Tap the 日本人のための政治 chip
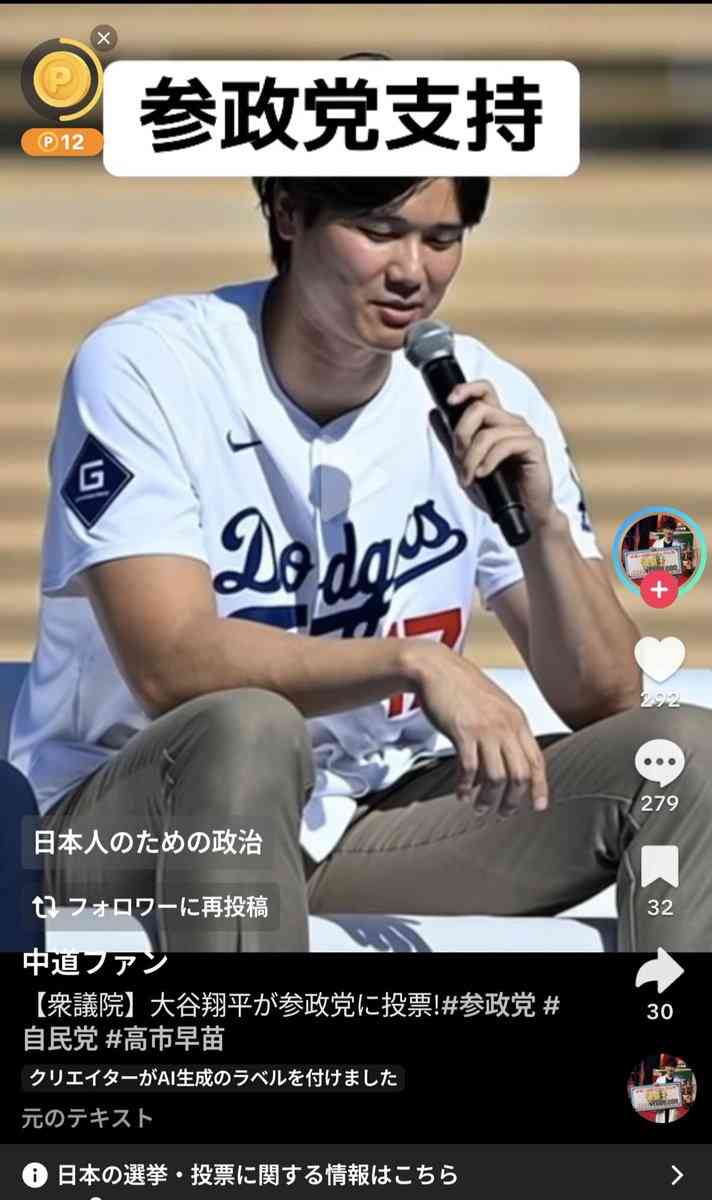Image resolution: width=712 pixels, height=1200 pixels. pos(148,842)
